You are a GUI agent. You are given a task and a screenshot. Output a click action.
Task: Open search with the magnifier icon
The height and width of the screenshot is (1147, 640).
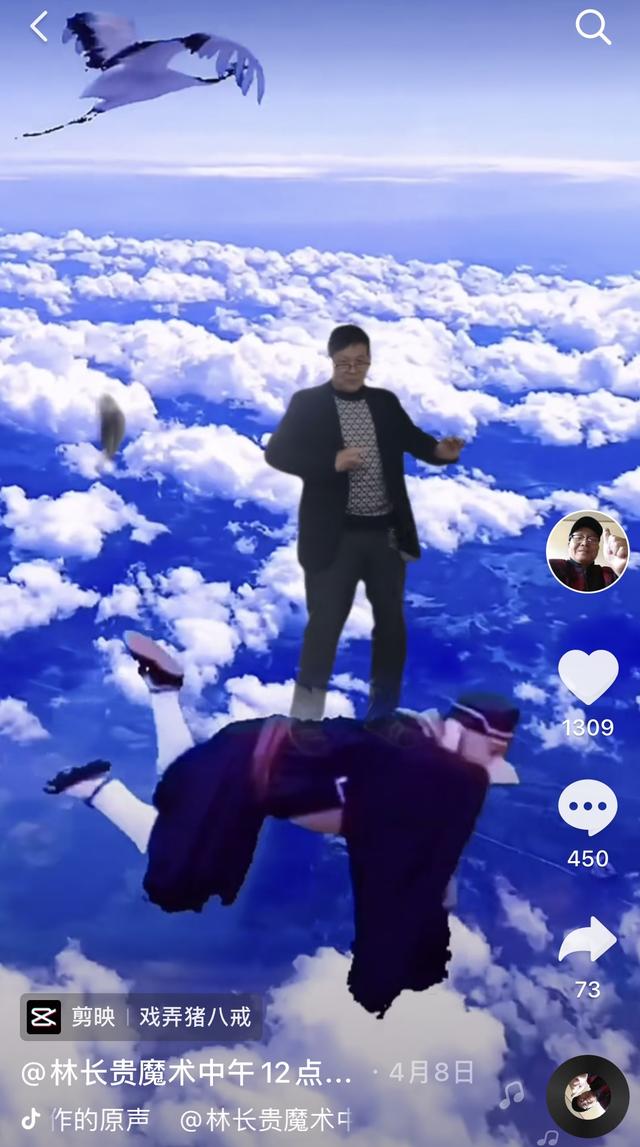(x=592, y=27)
